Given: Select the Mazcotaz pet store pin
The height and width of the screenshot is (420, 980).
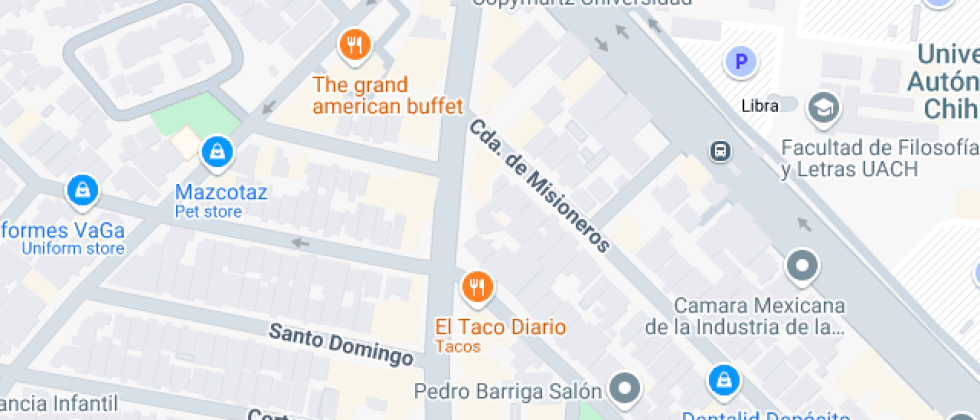Looking at the screenshot, I should coord(216,153).
